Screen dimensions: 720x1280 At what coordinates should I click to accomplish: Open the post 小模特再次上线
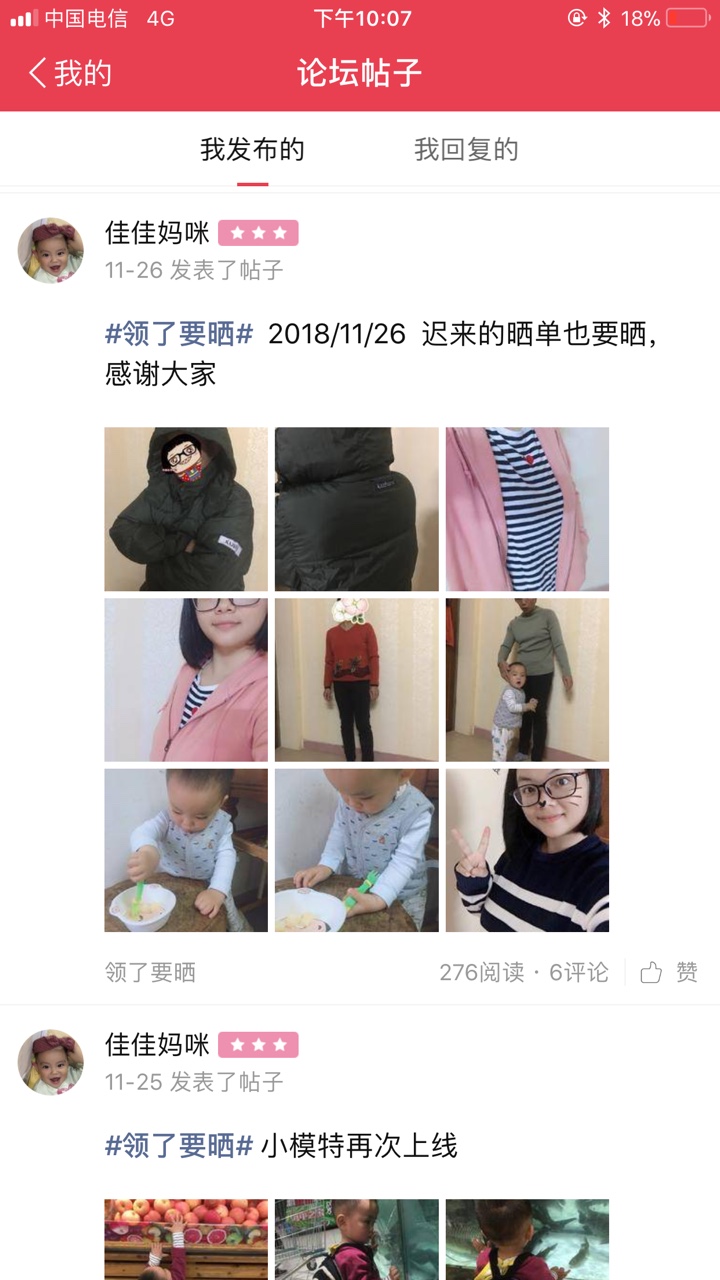(359, 1146)
